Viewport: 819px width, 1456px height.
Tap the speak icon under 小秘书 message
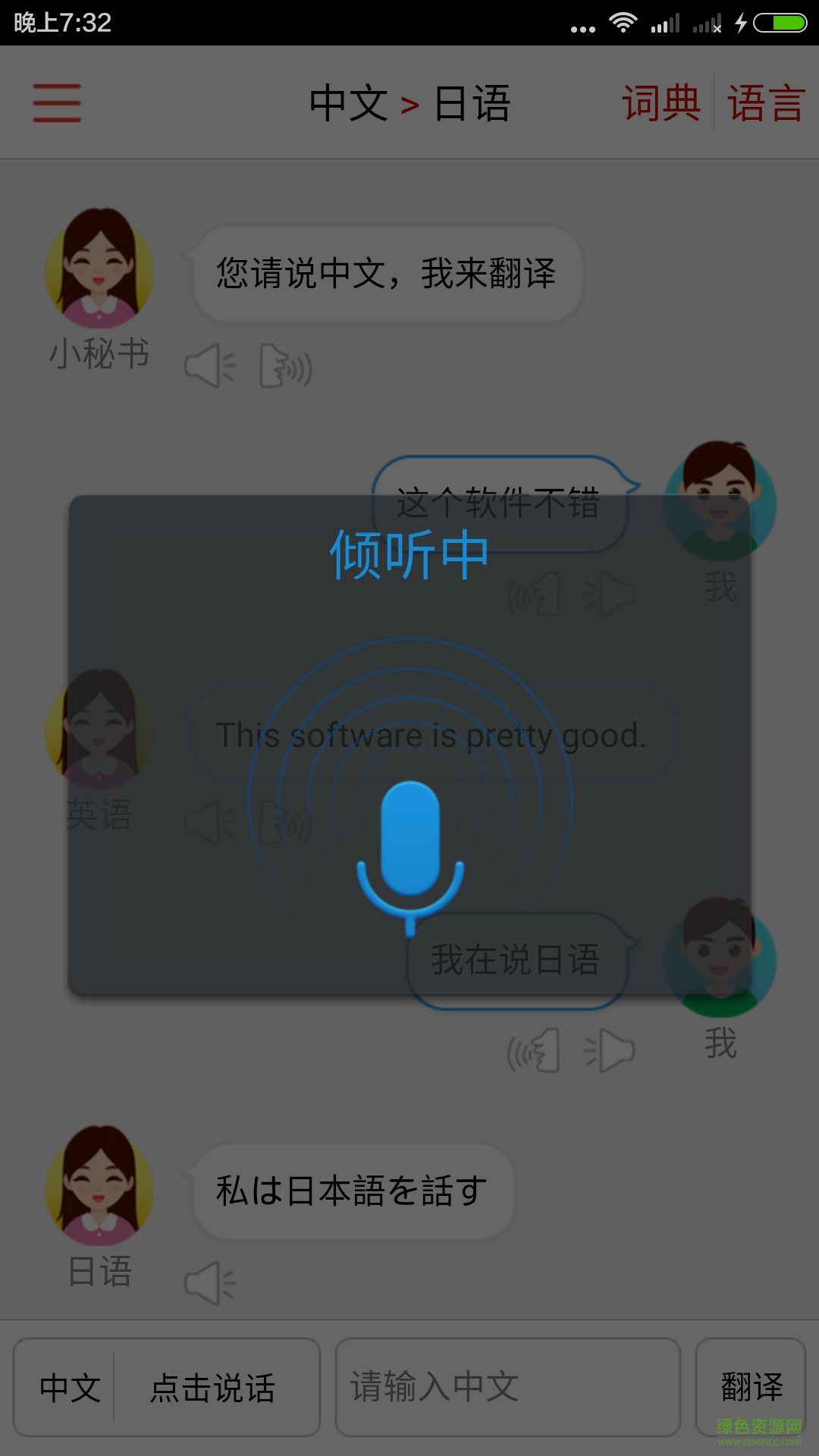coord(285,366)
